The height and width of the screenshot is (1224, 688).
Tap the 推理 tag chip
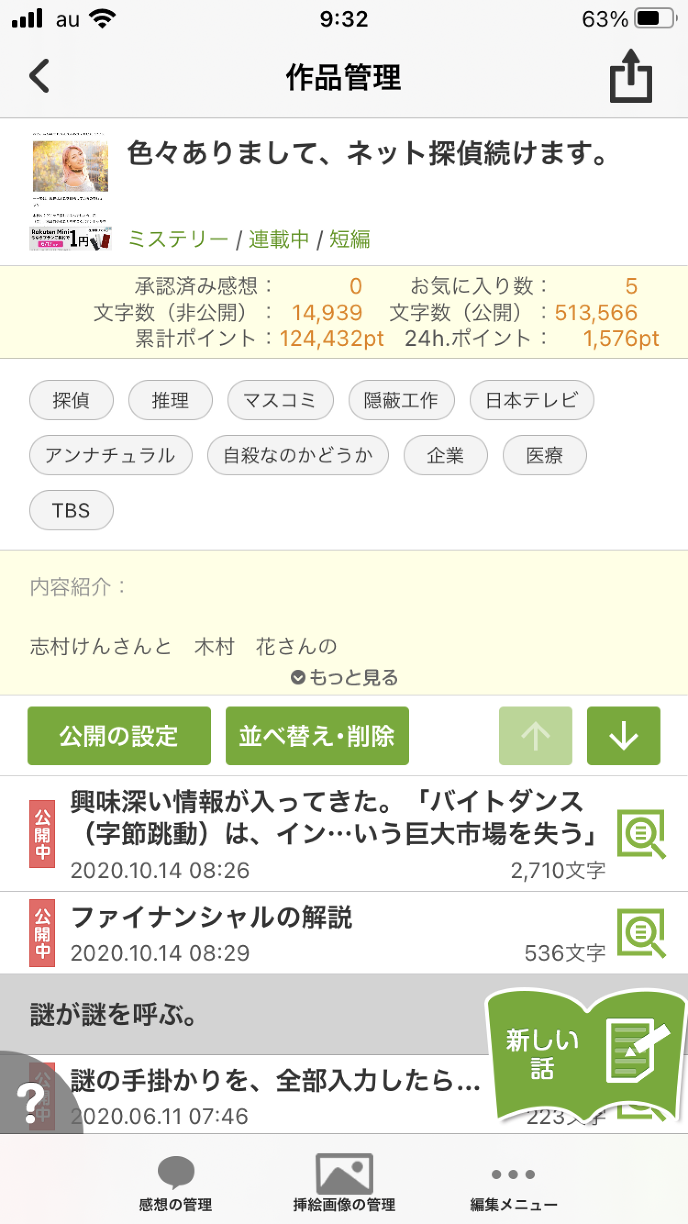pos(171,401)
